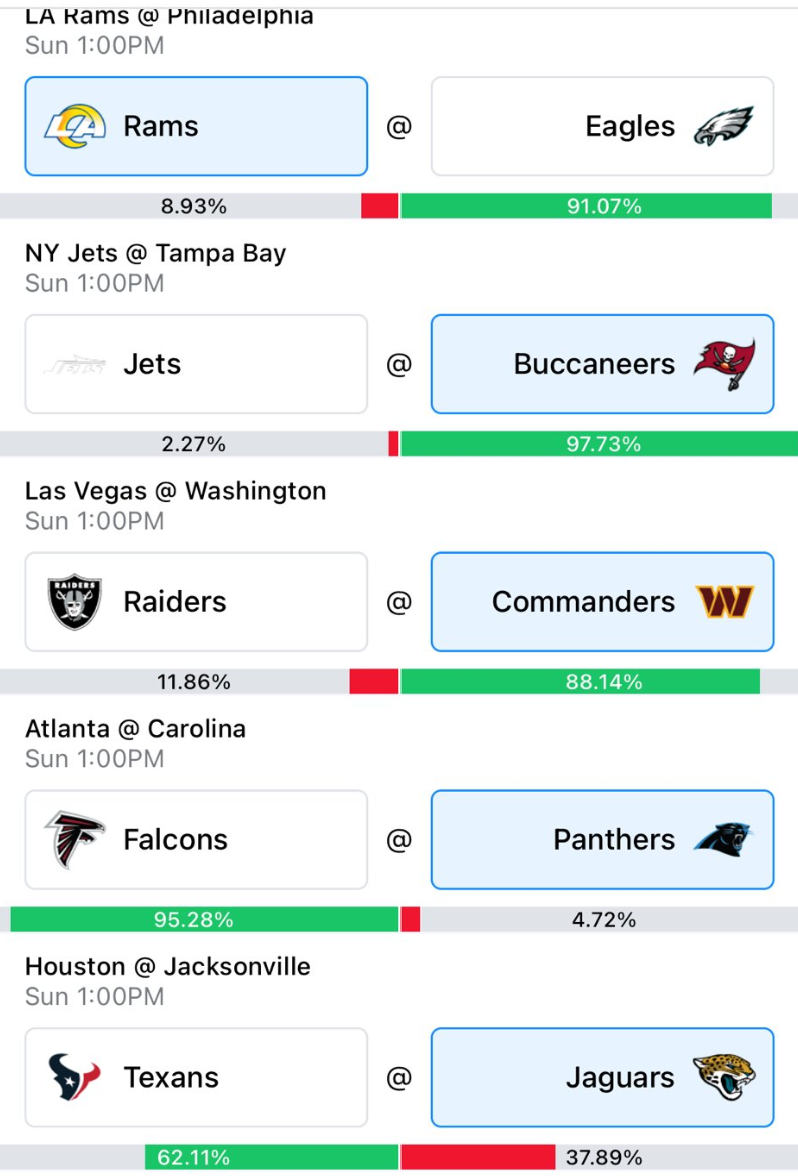Select the Raiders as your pick
The image size is (798, 1176).
coord(196,602)
